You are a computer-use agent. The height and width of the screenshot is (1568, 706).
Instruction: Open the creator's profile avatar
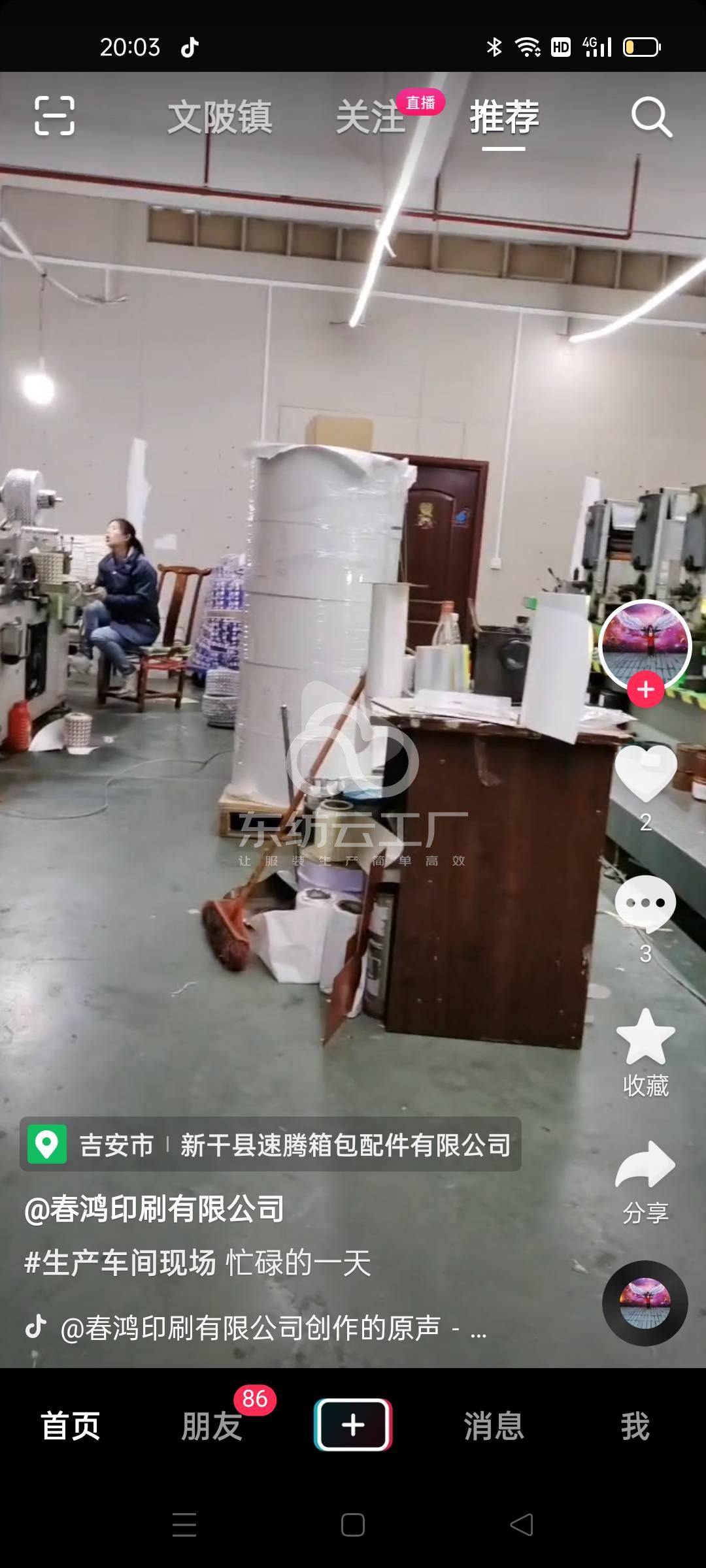tap(645, 644)
